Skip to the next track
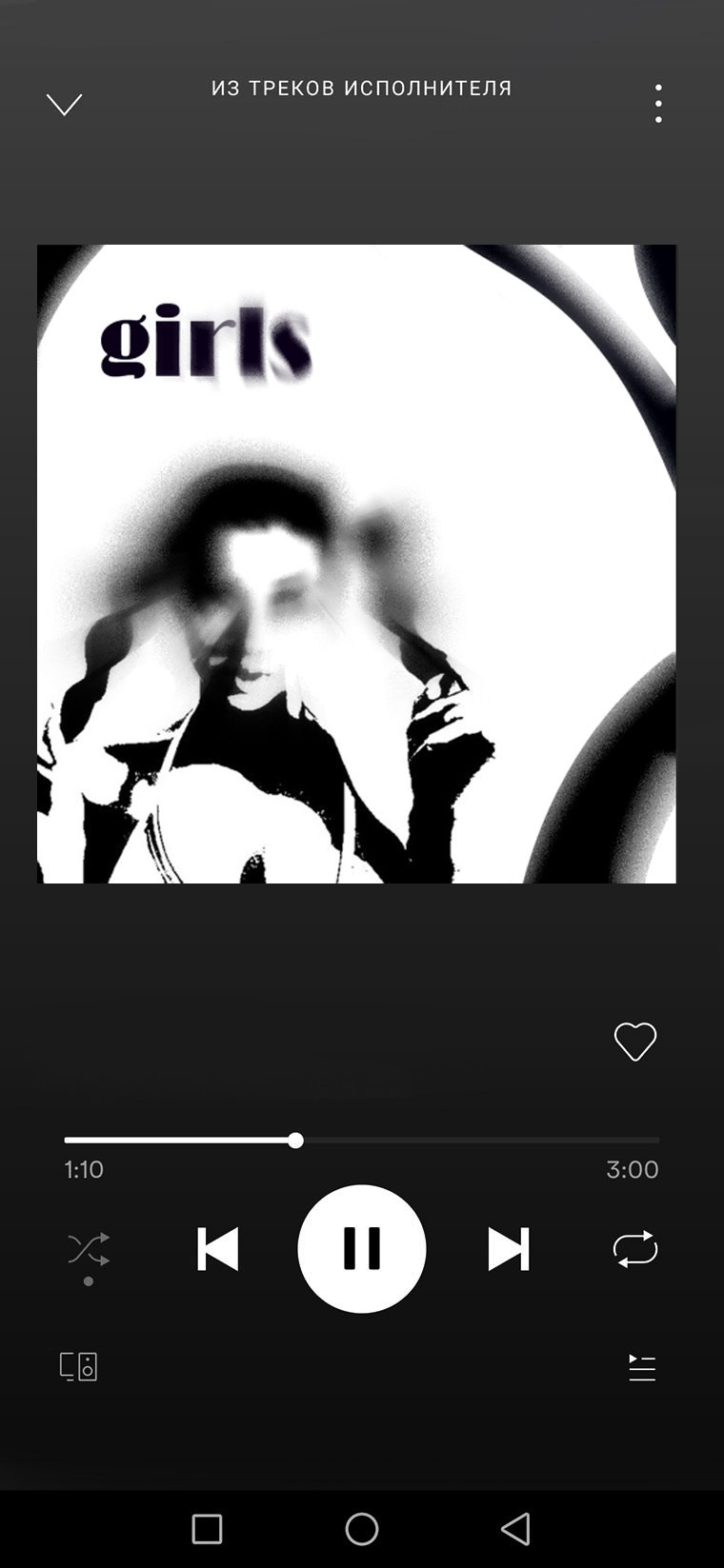The image size is (724, 1568). (508, 1249)
